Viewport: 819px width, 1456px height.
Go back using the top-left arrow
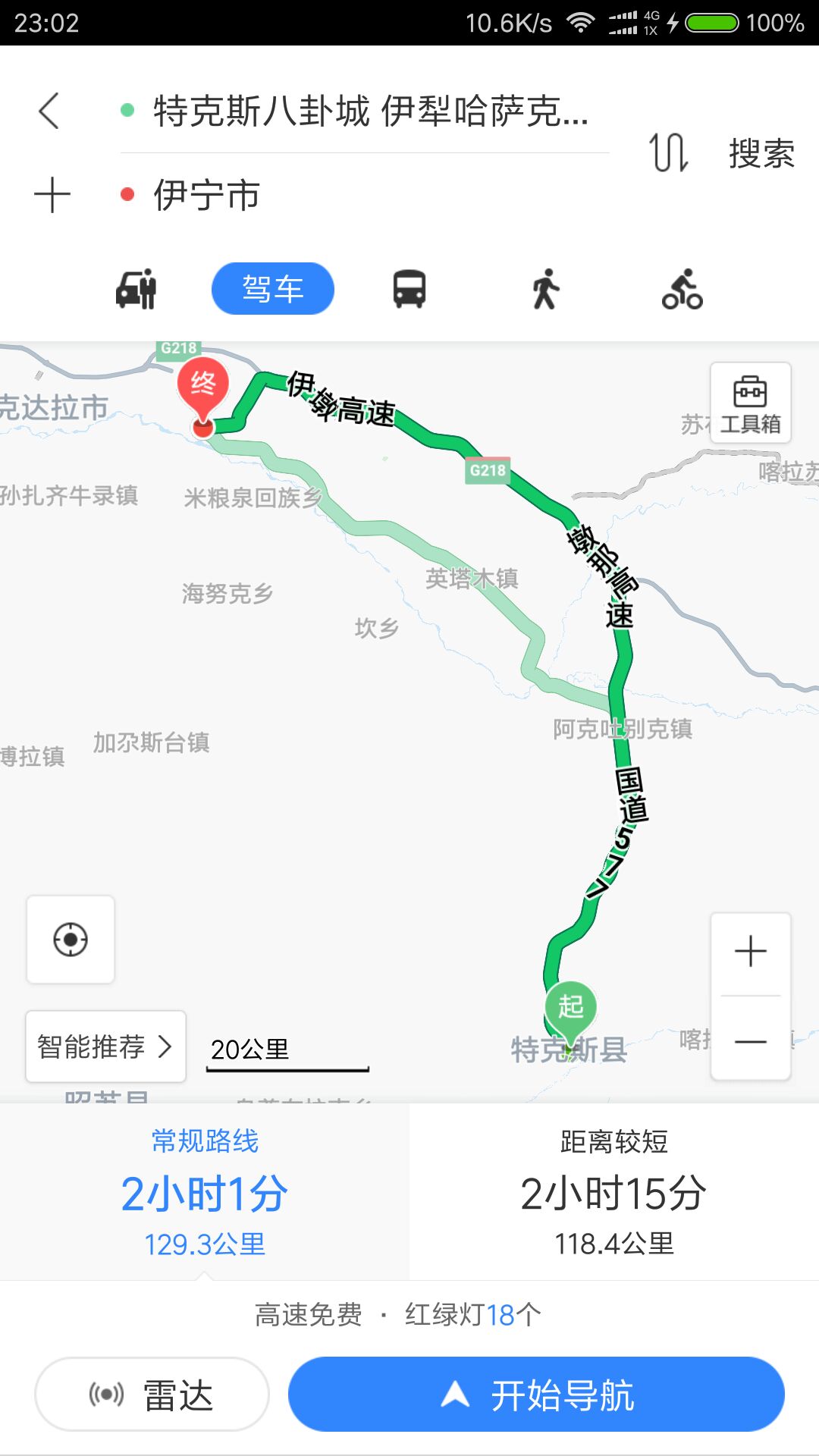[49, 111]
